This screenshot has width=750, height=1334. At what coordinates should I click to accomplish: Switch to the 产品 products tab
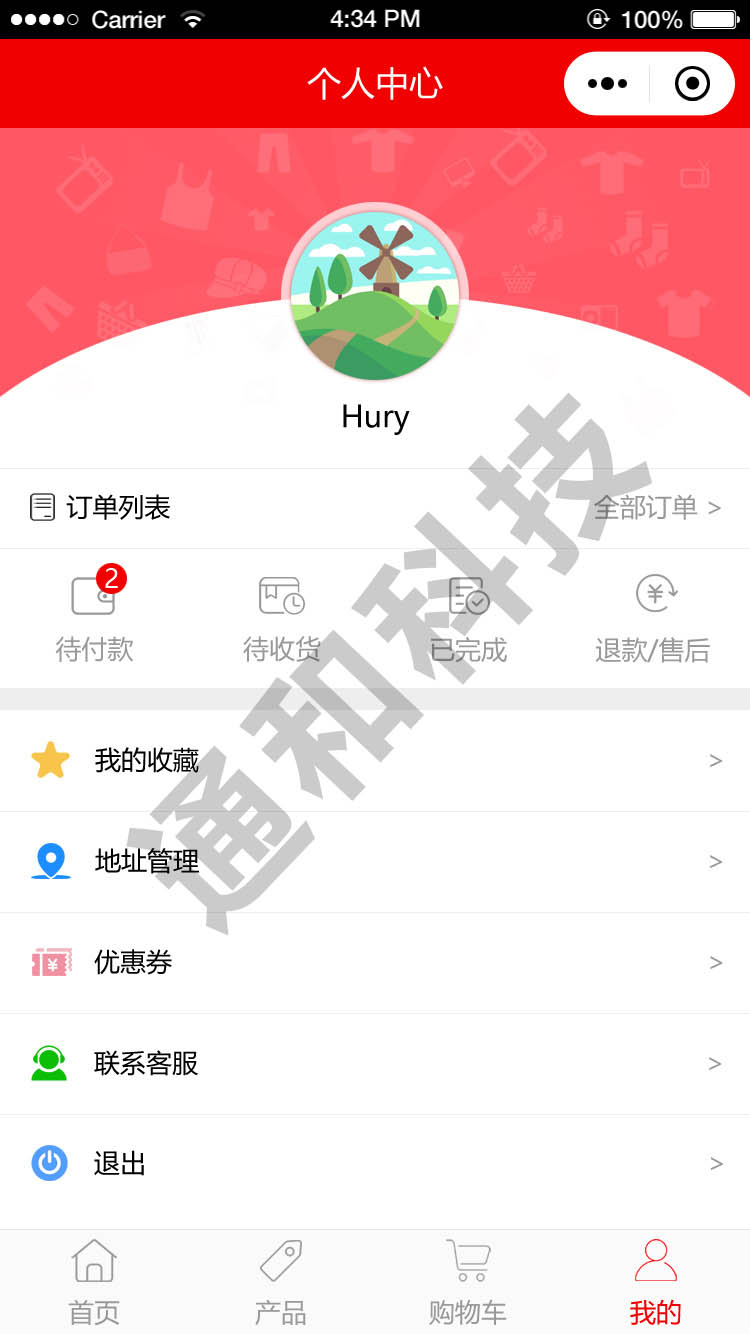pos(281,1282)
